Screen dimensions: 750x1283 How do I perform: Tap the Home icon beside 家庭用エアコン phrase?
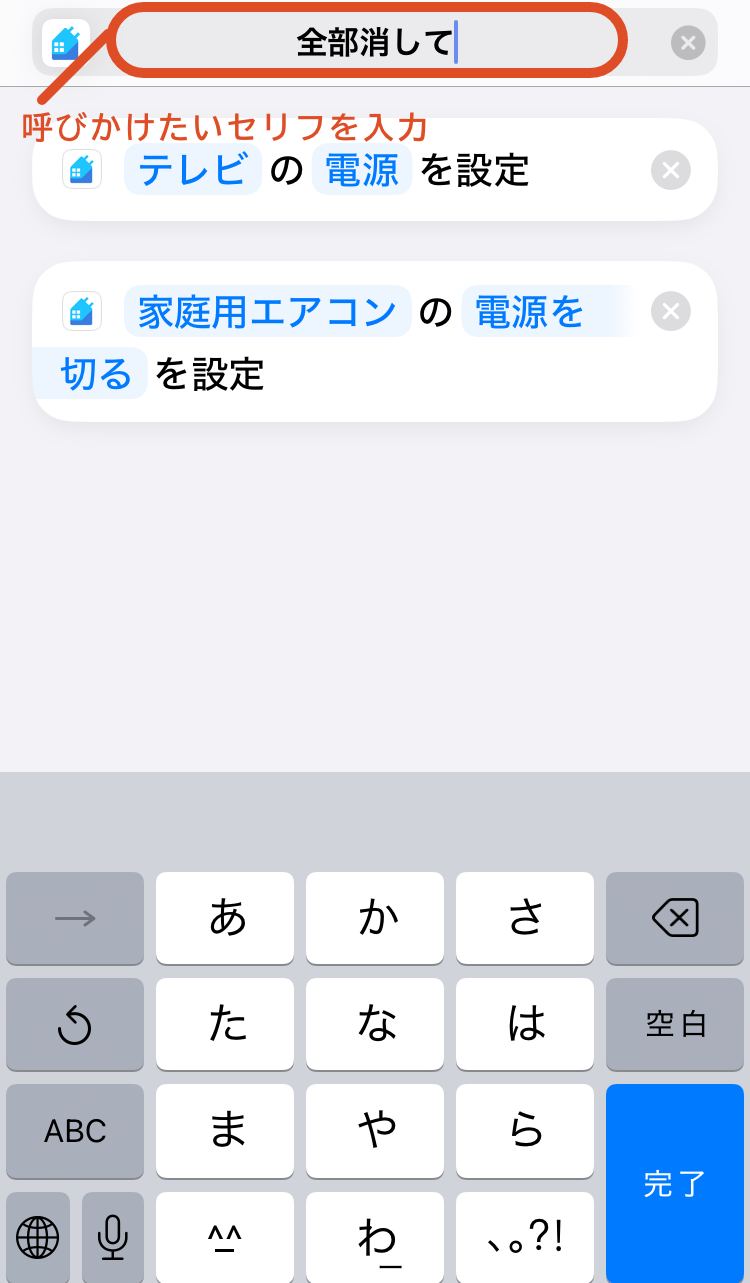click(82, 311)
